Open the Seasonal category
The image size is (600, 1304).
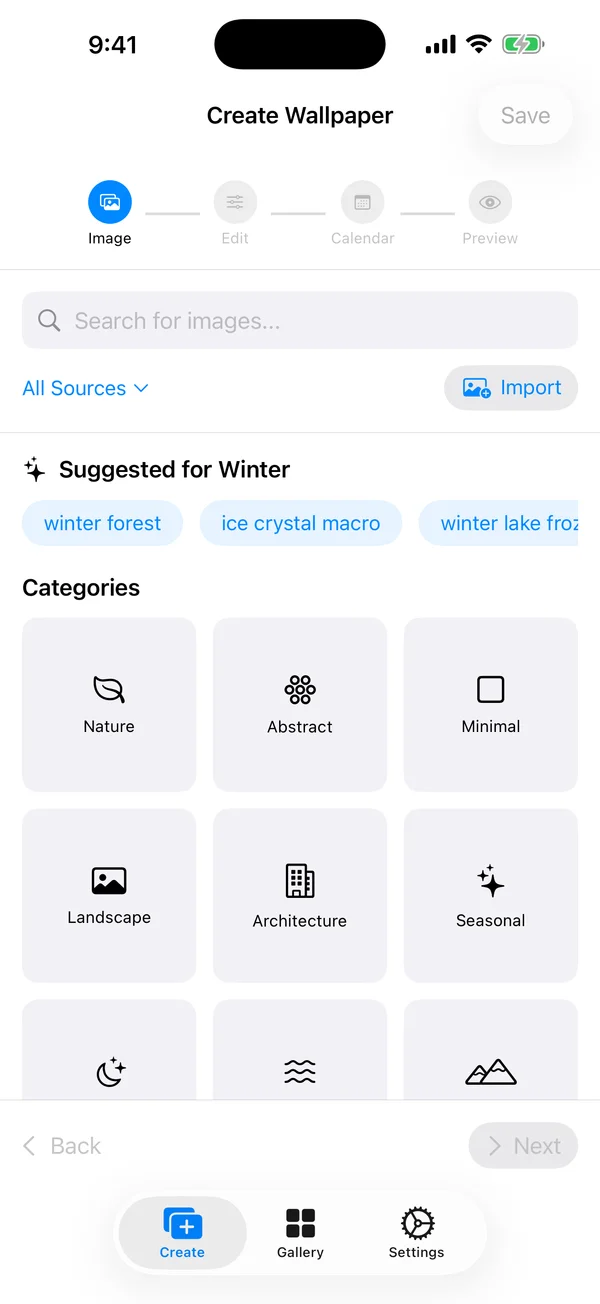[x=491, y=895]
